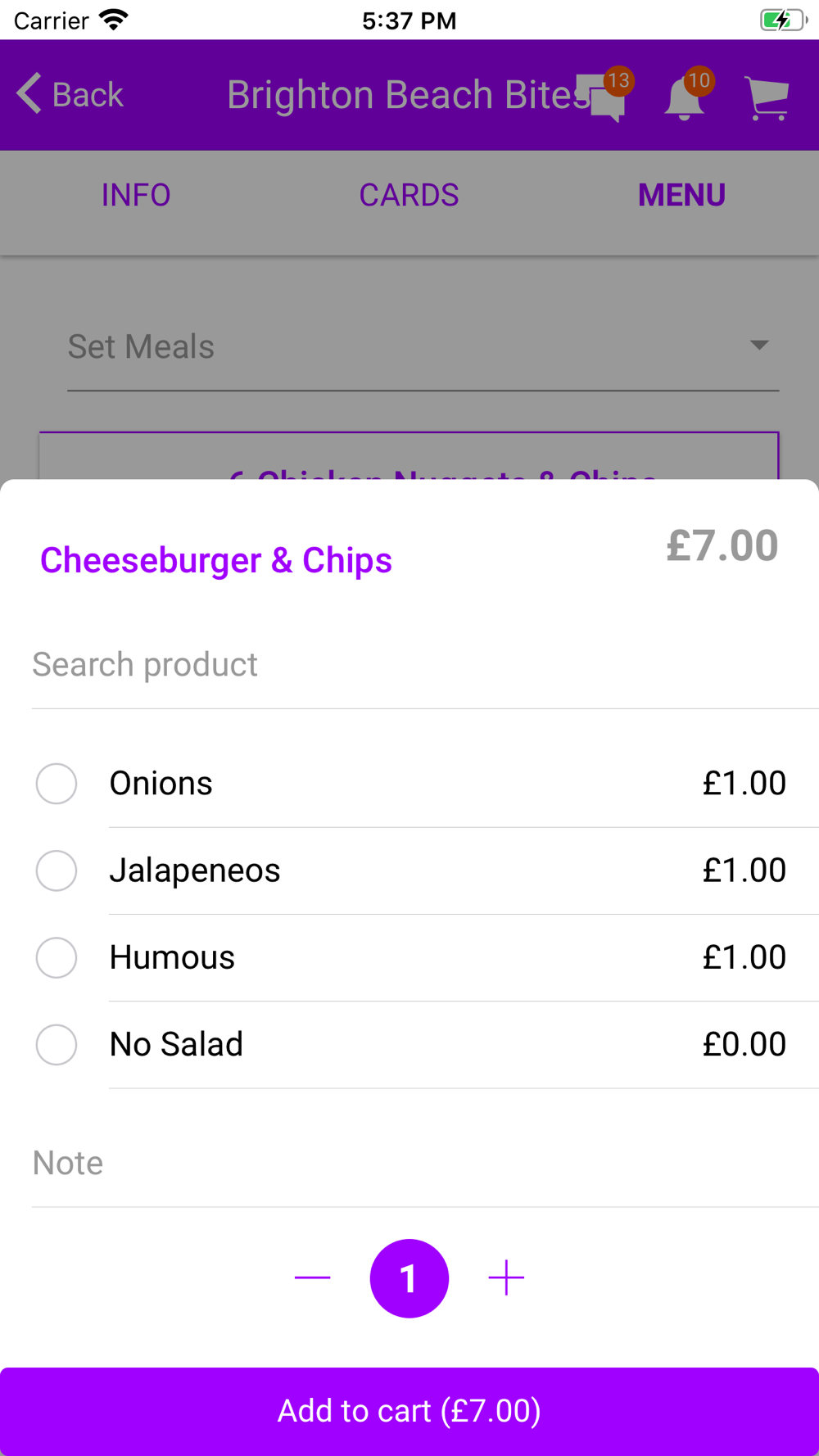819x1456 pixels.
Task: Decrease quantity with the minus button
Action: [x=313, y=1277]
